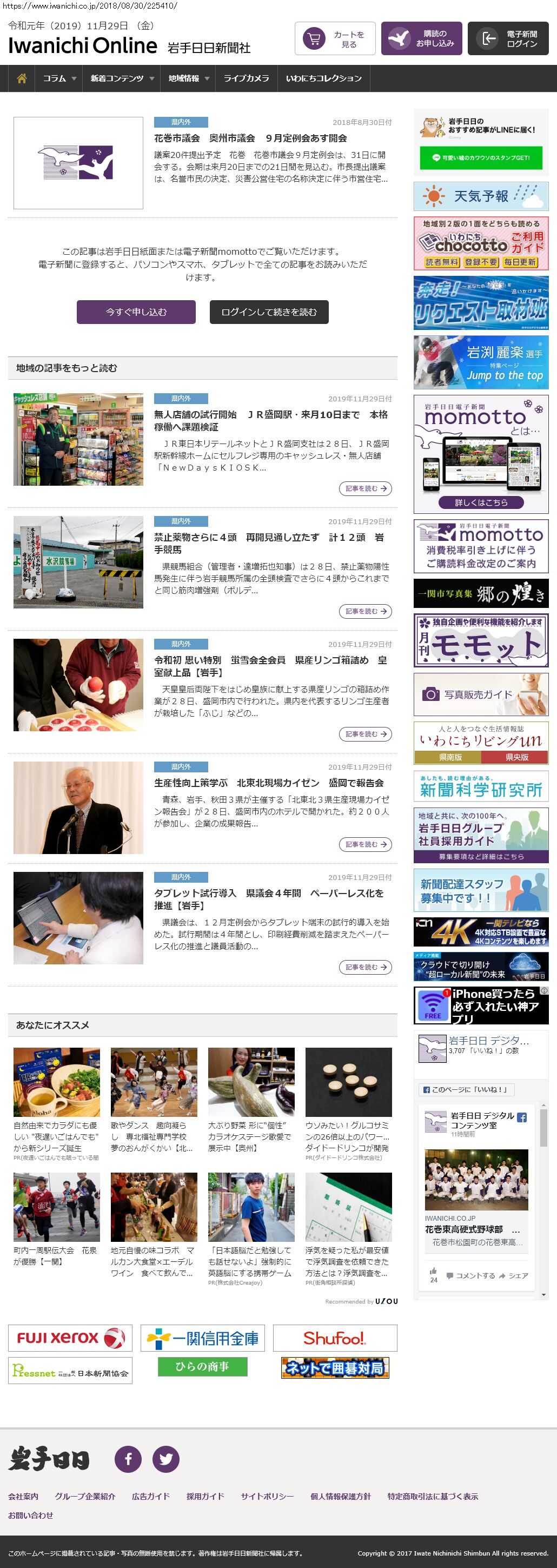This screenshot has width=557, height=1568.
Task: Visit the Facebook page icon in footer
Action: tap(129, 1458)
